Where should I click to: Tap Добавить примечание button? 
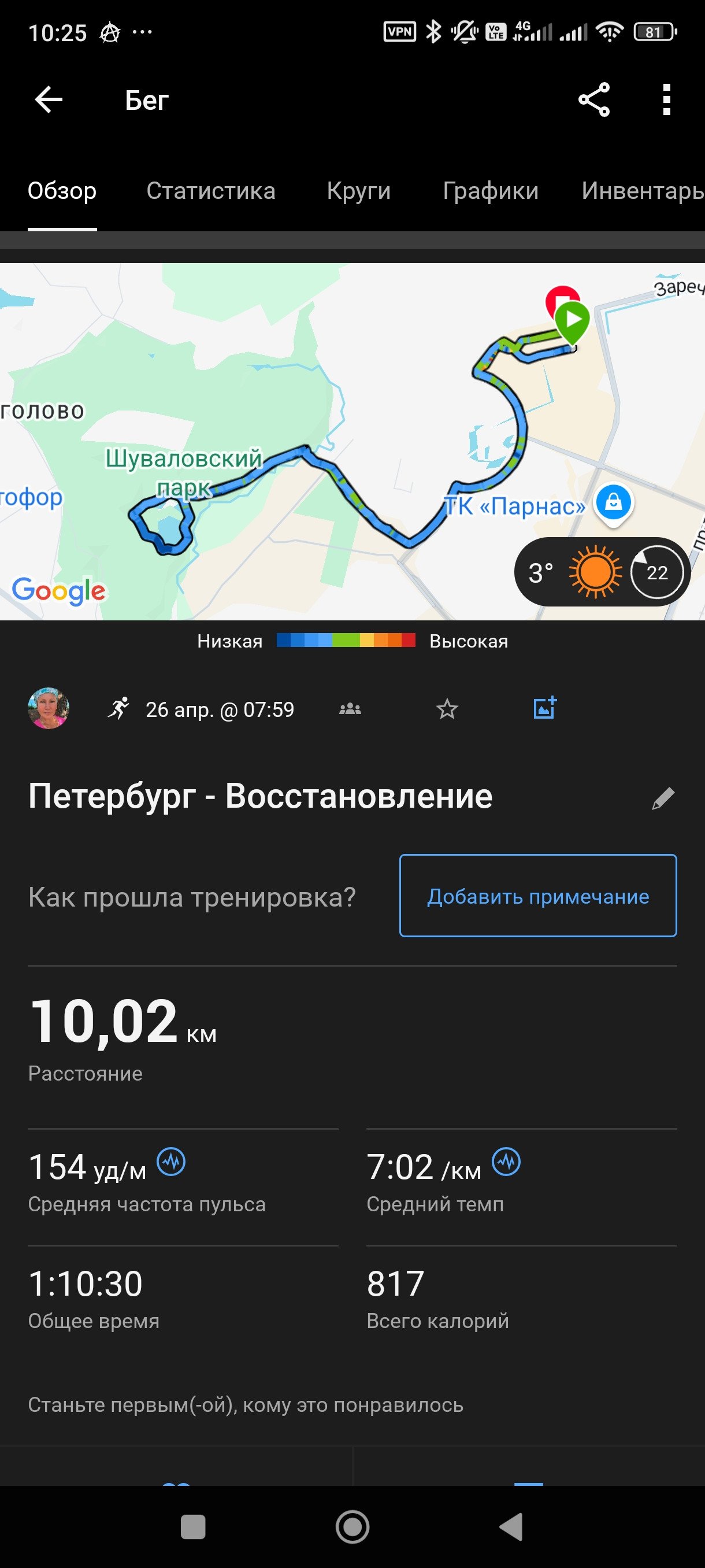point(538,896)
